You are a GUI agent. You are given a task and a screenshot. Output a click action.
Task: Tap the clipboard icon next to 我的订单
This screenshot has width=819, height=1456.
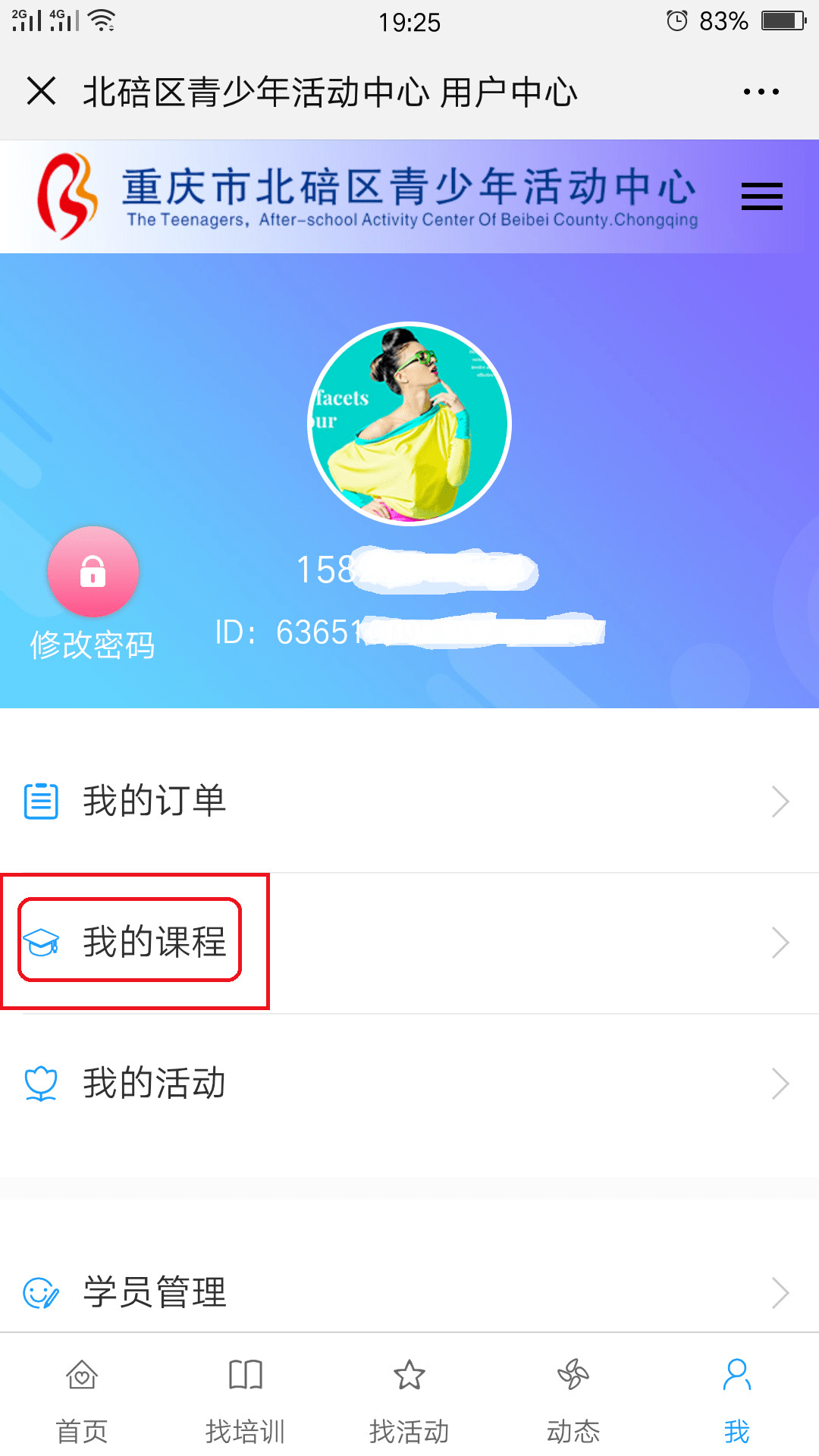tap(39, 801)
